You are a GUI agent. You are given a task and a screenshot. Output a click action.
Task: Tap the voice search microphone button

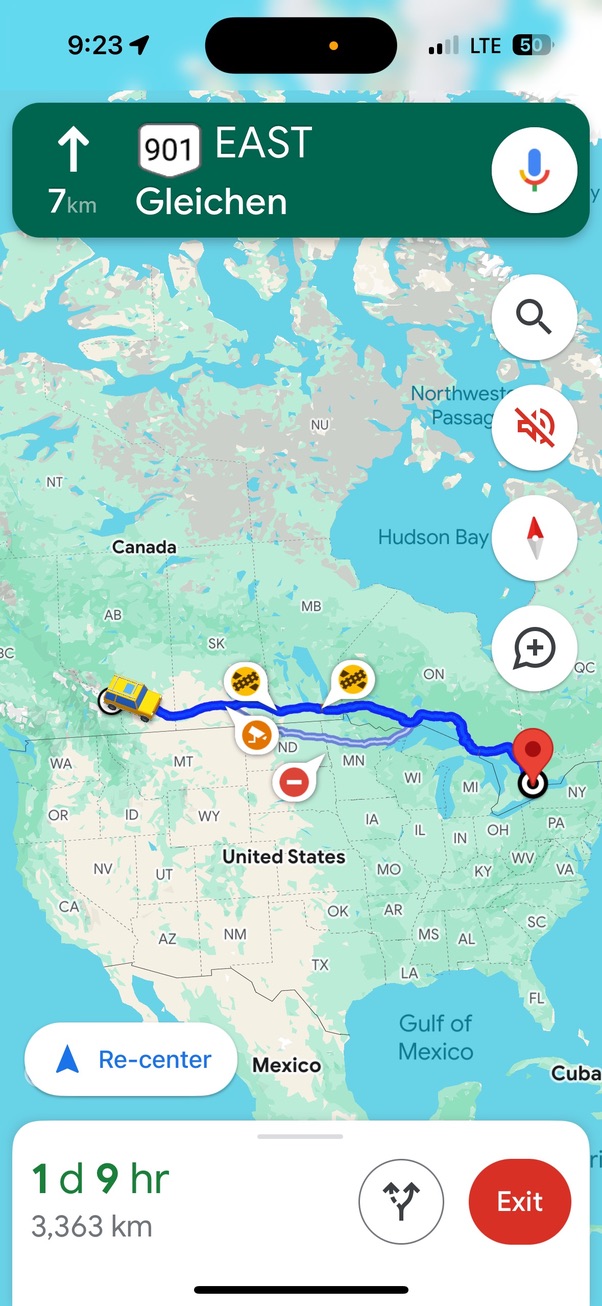pyautogui.click(x=535, y=170)
